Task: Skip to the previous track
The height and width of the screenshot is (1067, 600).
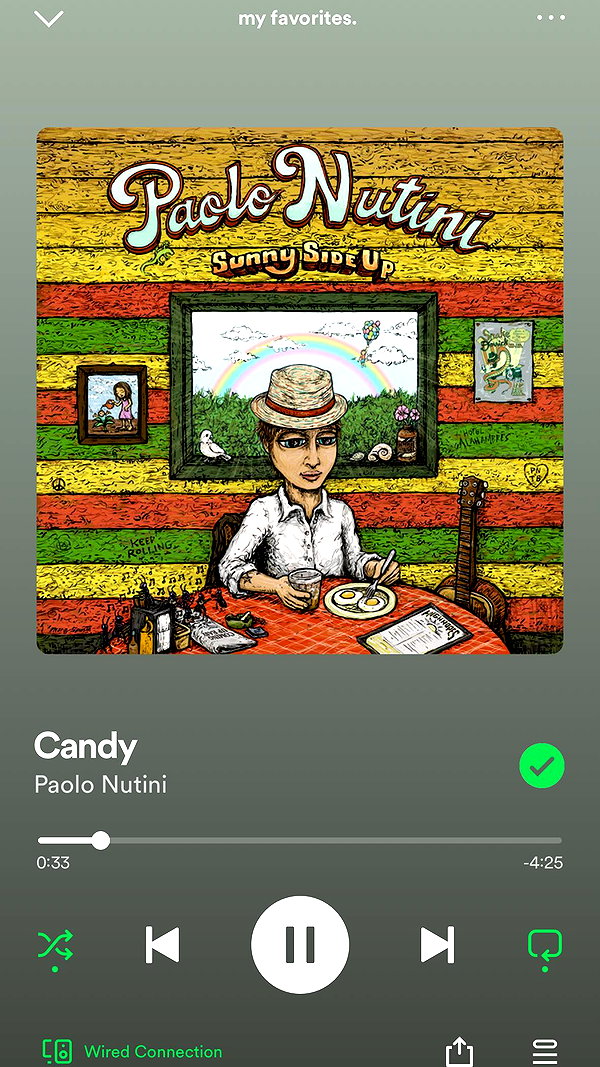Action: coord(163,945)
